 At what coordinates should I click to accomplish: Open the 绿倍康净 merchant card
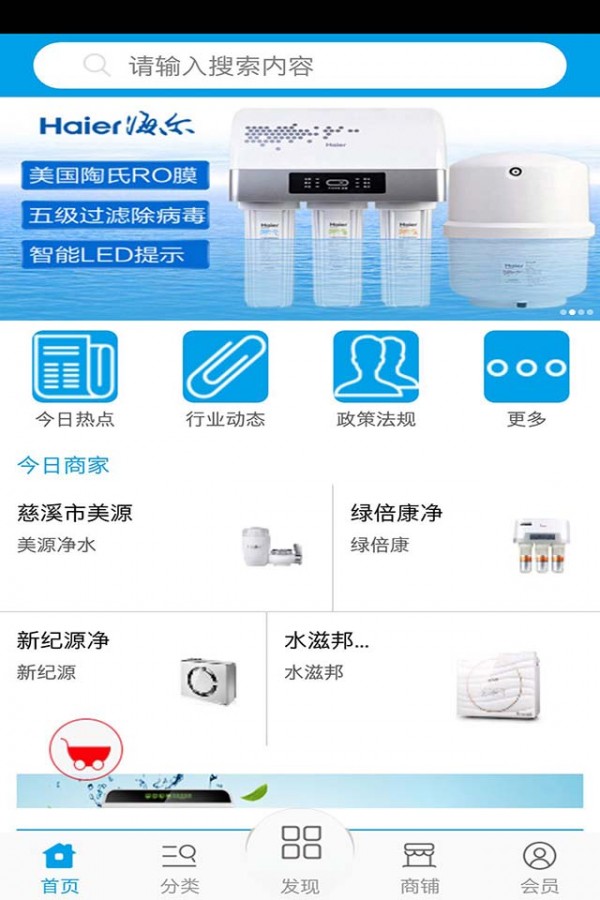pos(466,546)
